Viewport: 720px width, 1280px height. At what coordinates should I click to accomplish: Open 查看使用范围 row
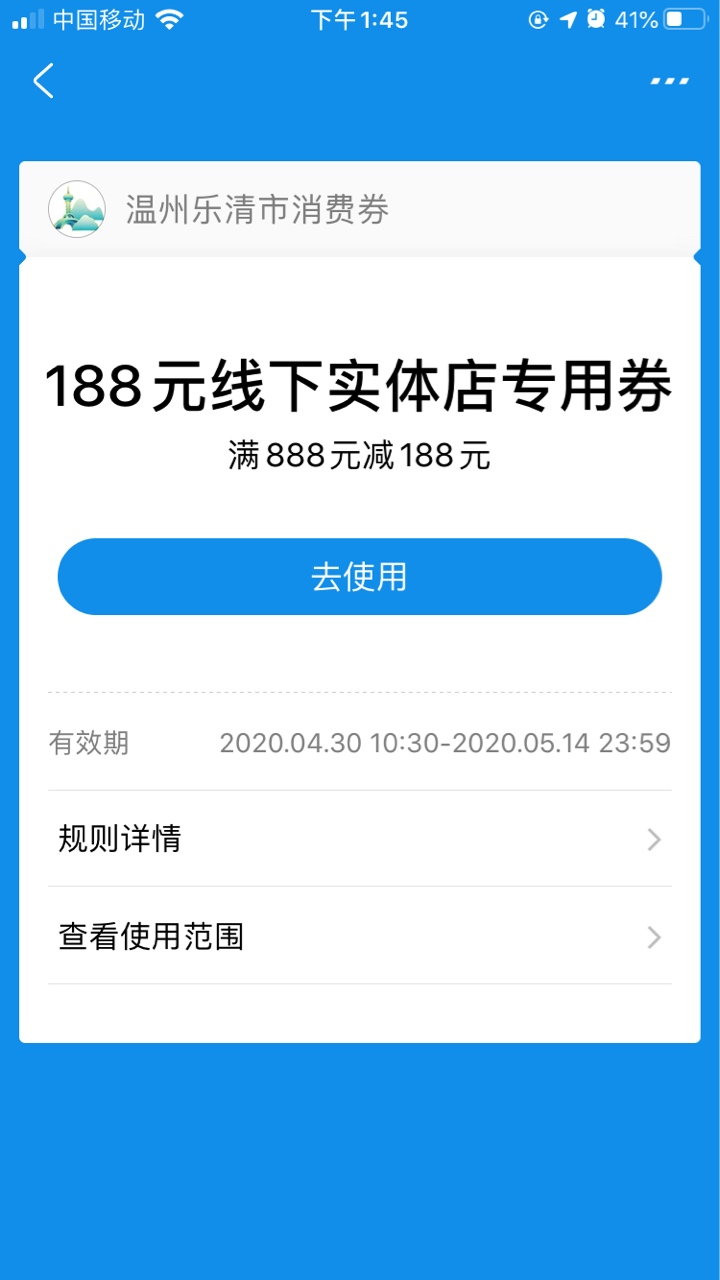point(360,936)
